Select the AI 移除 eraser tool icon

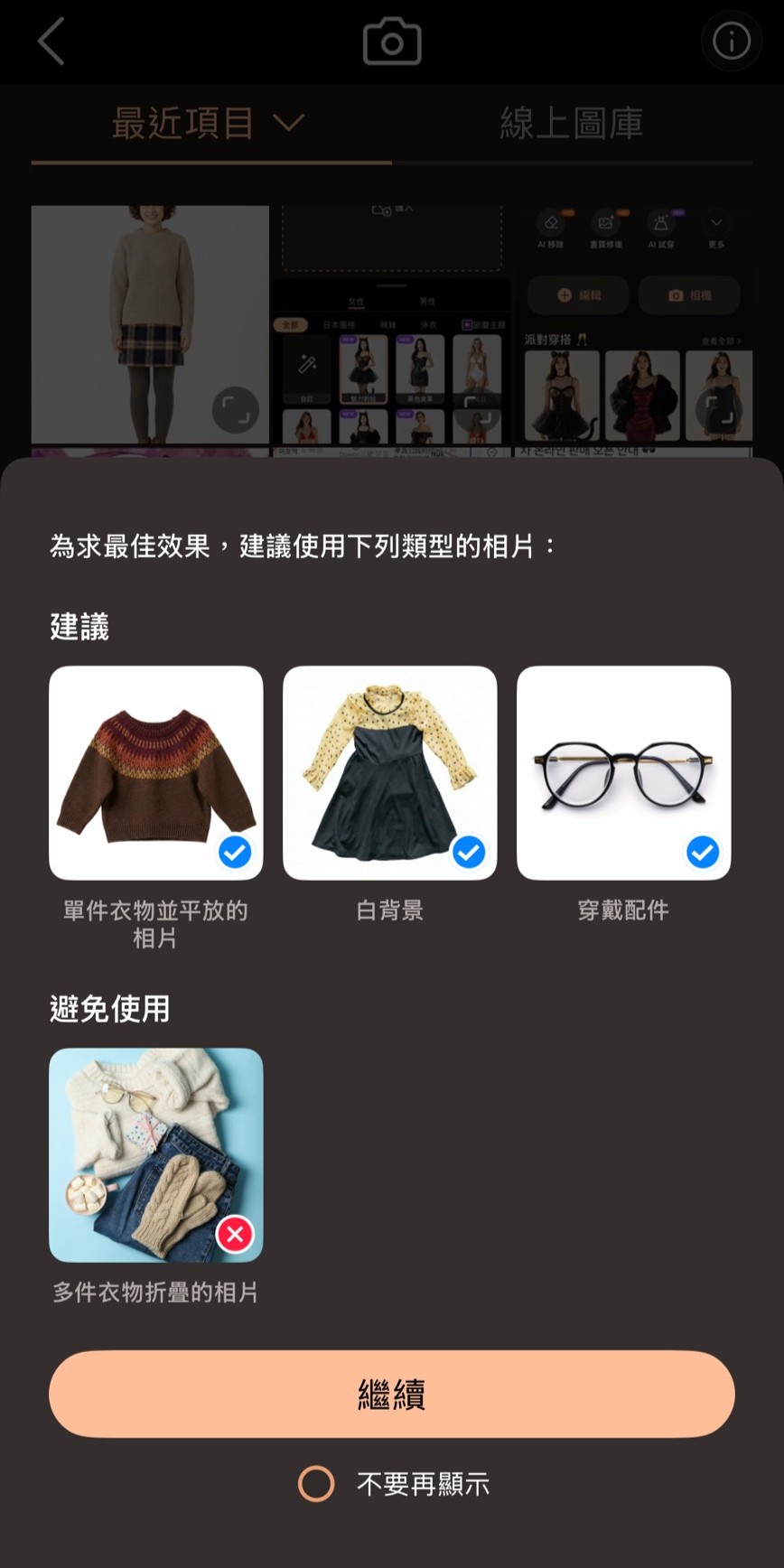pyautogui.click(x=551, y=222)
